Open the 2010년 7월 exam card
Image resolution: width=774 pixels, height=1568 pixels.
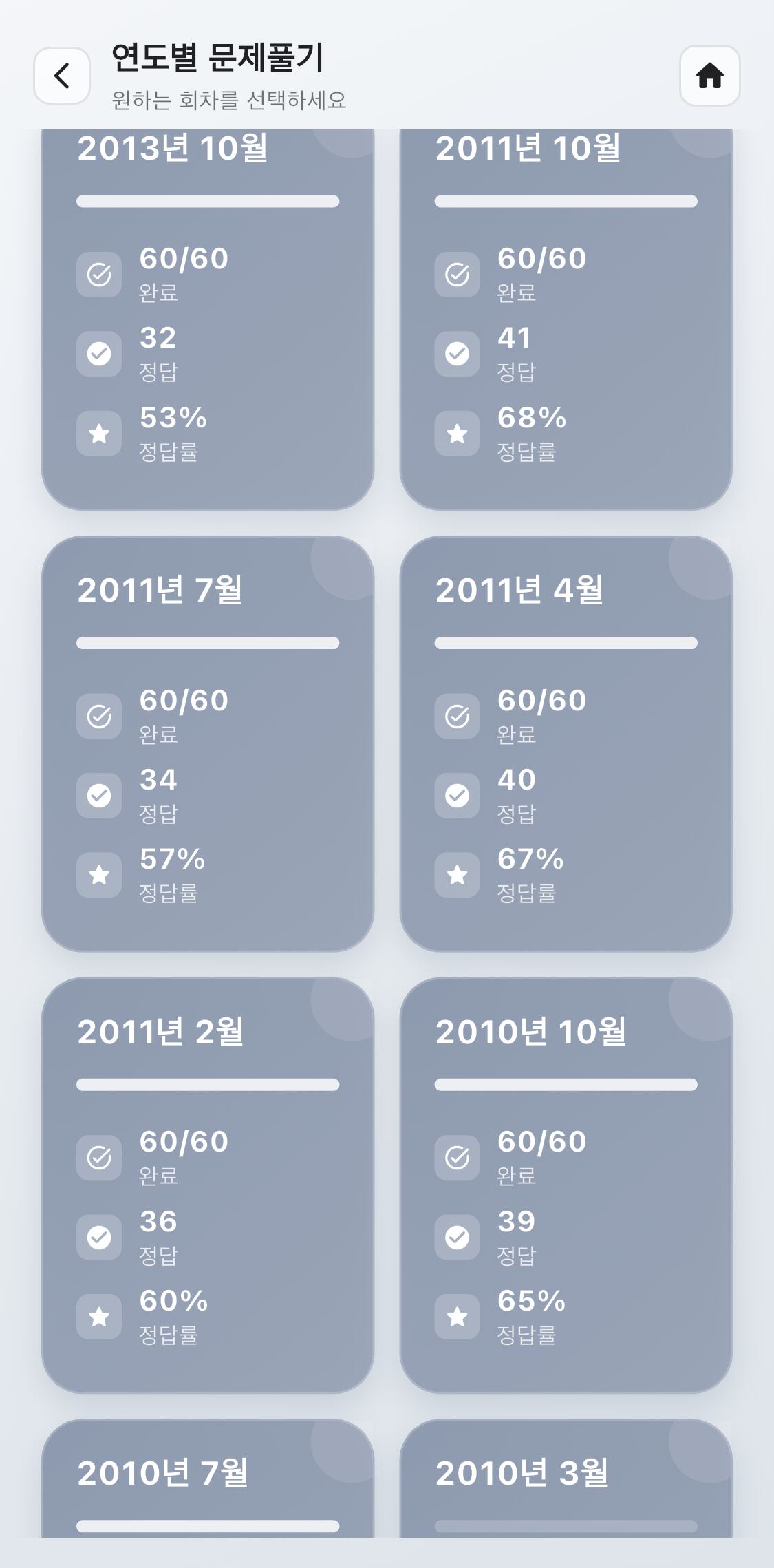point(208,1480)
